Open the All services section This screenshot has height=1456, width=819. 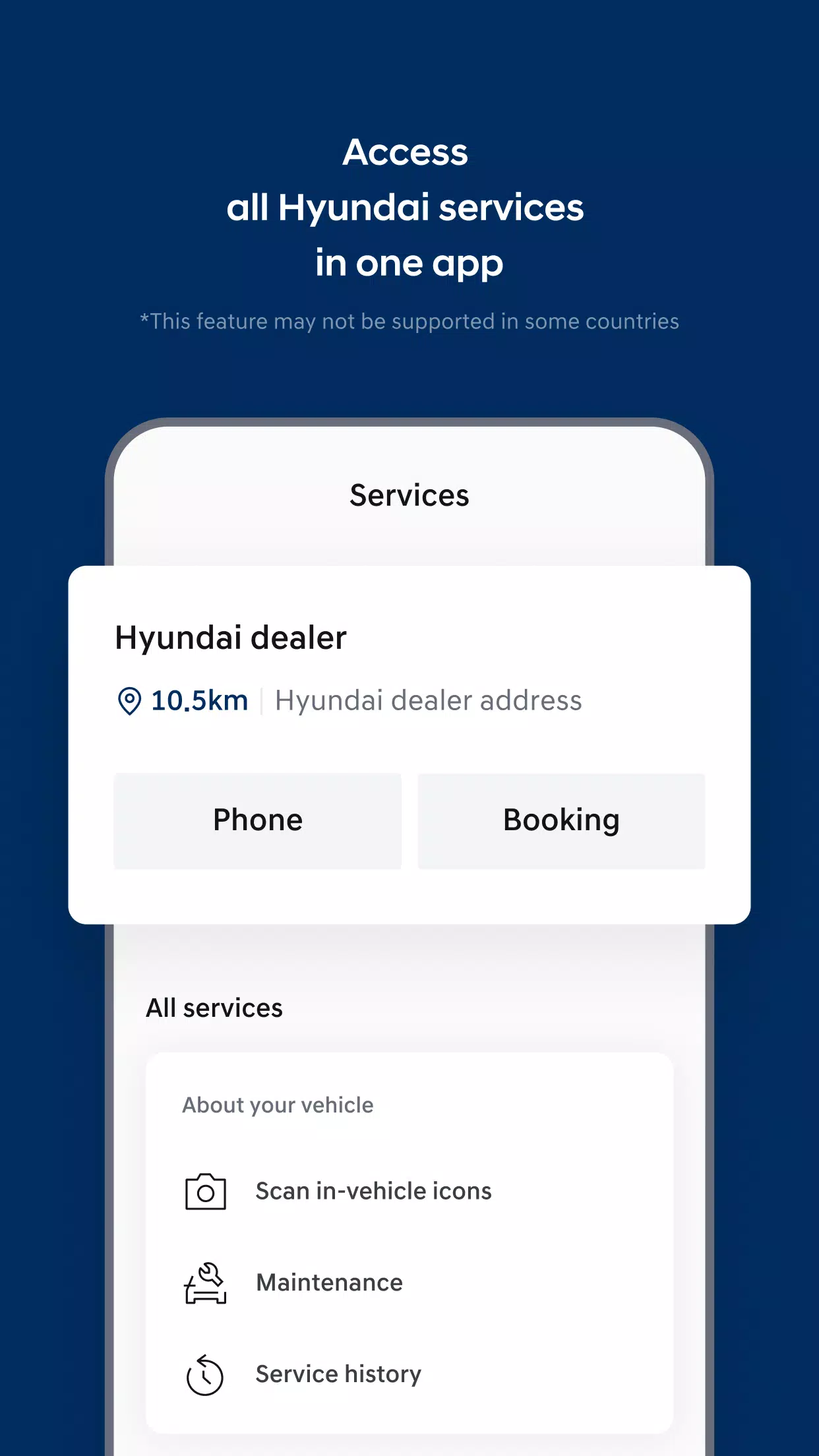tap(215, 1008)
